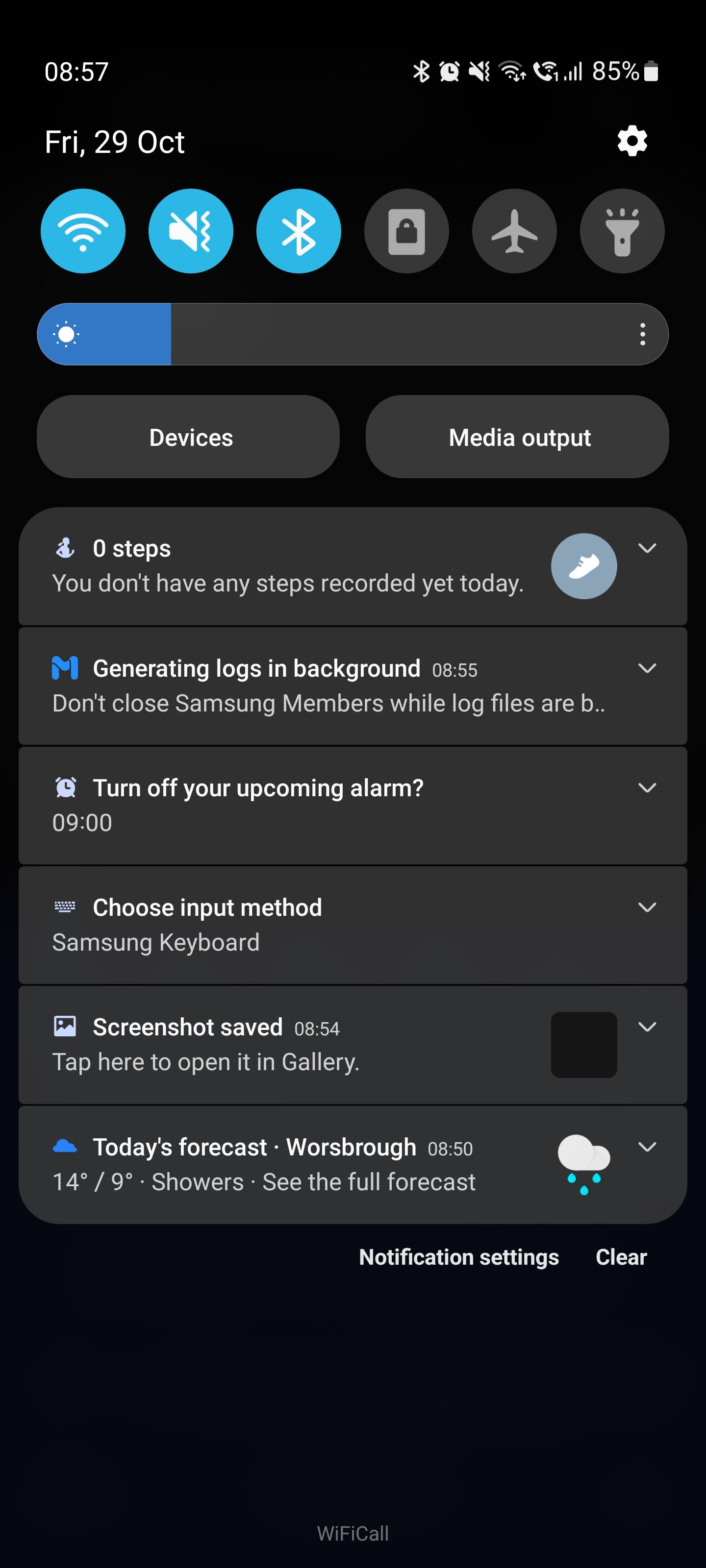Toggle Wi-Fi off
The width and height of the screenshot is (706, 1568).
[x=83, y=231]
